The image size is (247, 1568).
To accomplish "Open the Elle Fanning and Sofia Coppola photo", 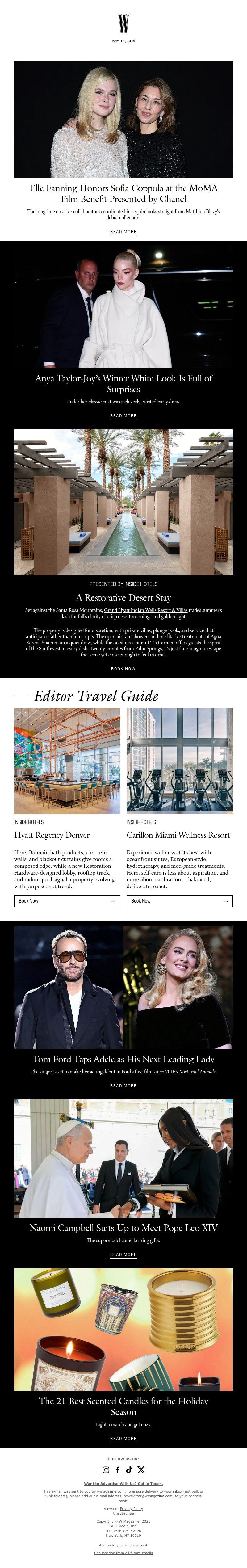I will (x=123, y=119).
